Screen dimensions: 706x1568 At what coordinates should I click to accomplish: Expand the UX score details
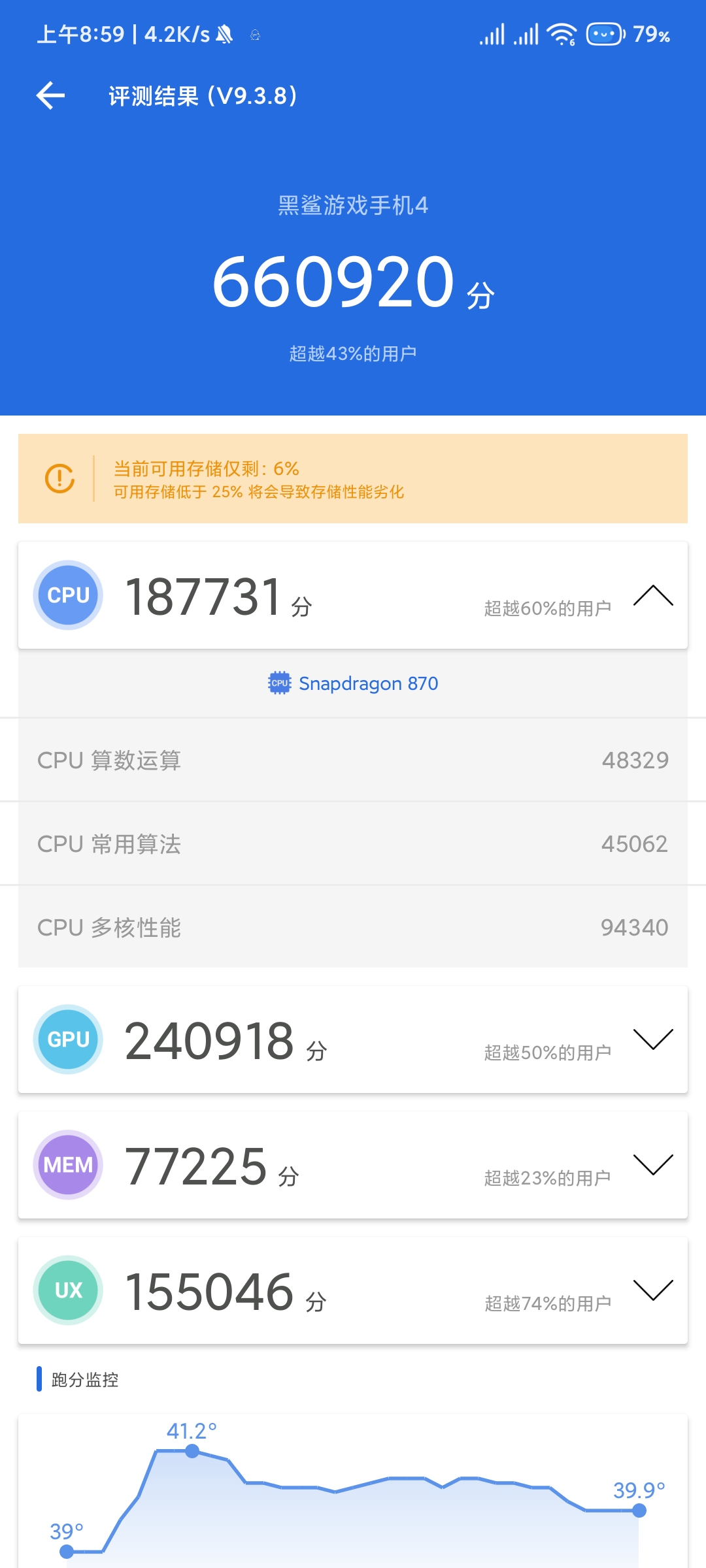pyautogui.click(x=653, y=1290)
